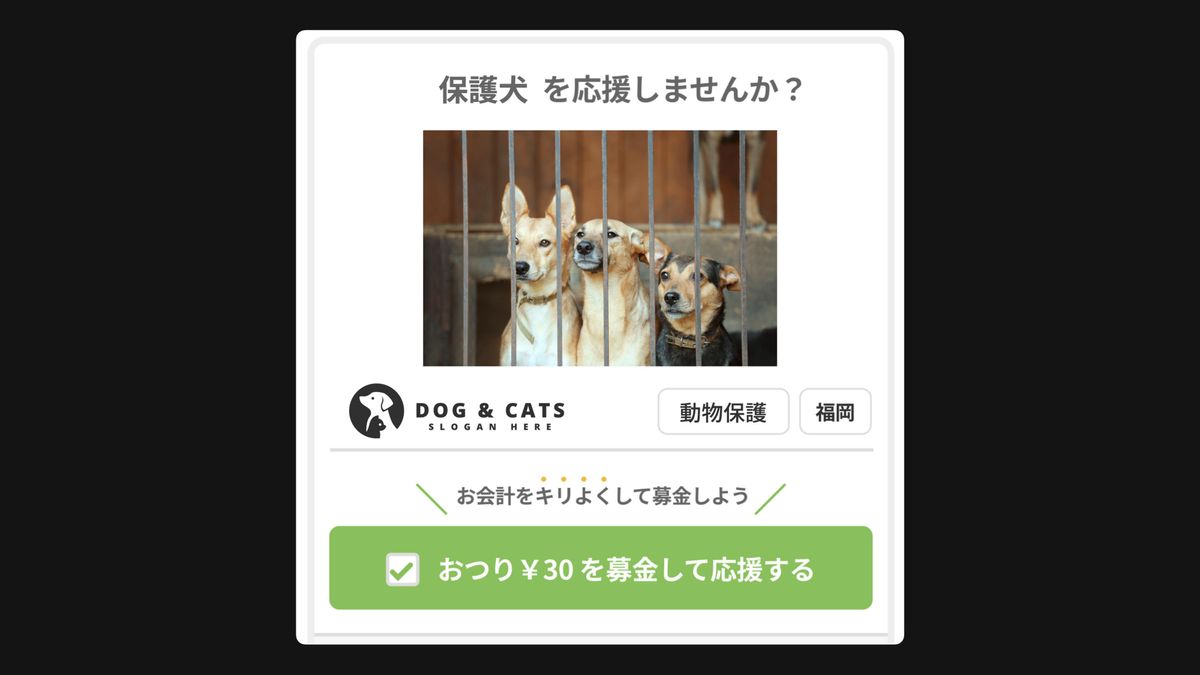
Task: Select the 動物保護 chip
Action: click(723, 412)
